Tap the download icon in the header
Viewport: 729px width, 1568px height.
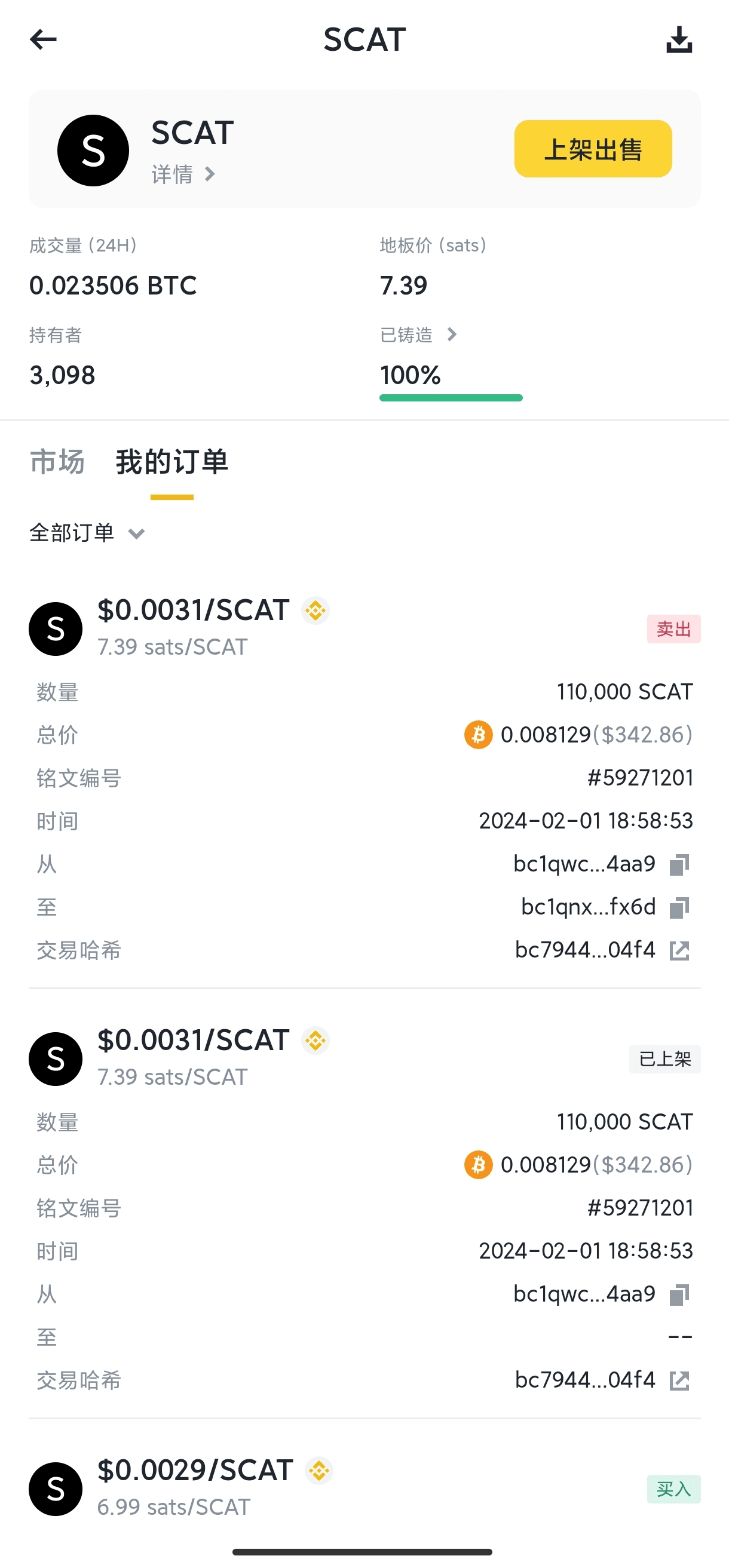tap(678, 40)
